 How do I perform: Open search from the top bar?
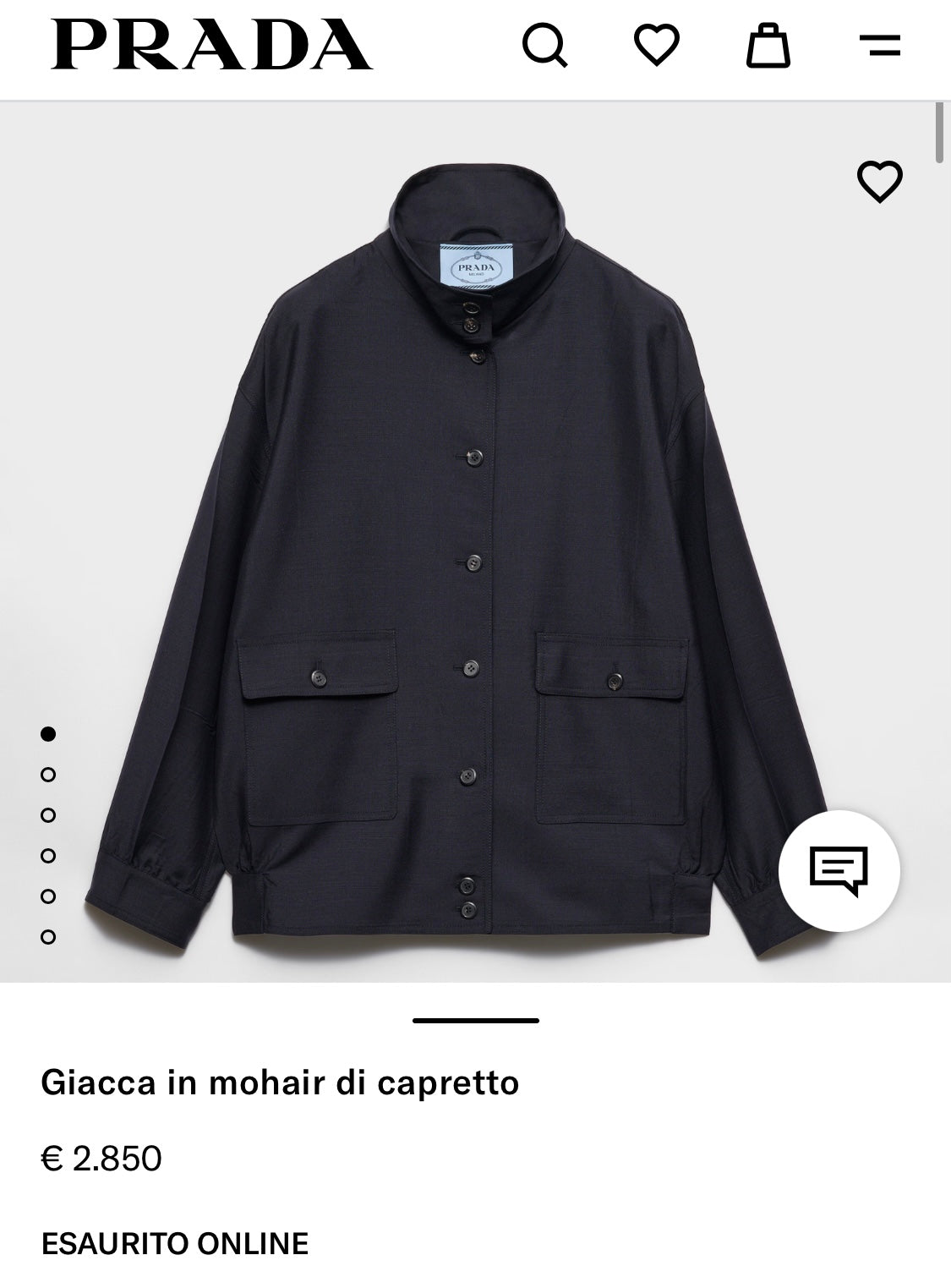[544, 45]
